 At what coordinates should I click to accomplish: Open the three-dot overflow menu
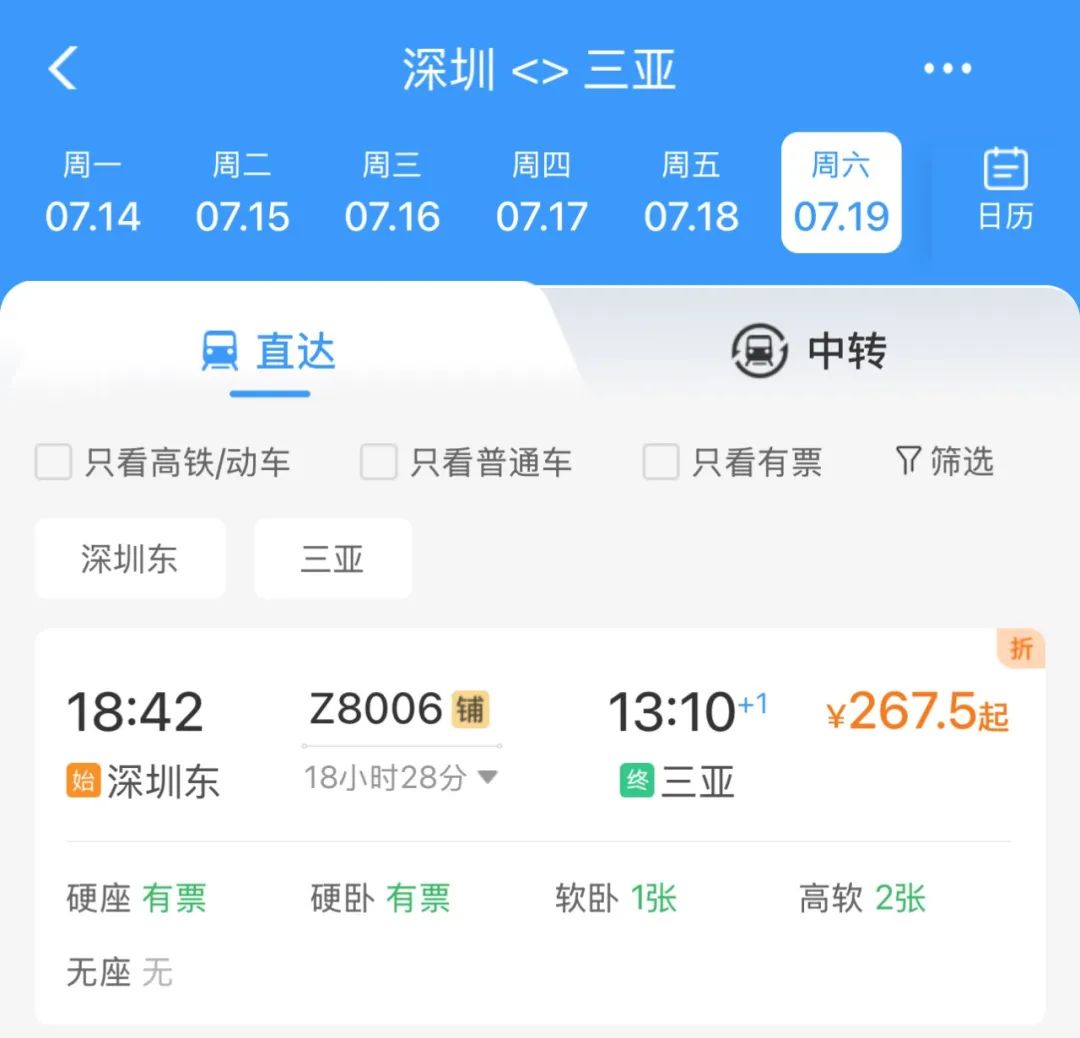click(947, 69)
